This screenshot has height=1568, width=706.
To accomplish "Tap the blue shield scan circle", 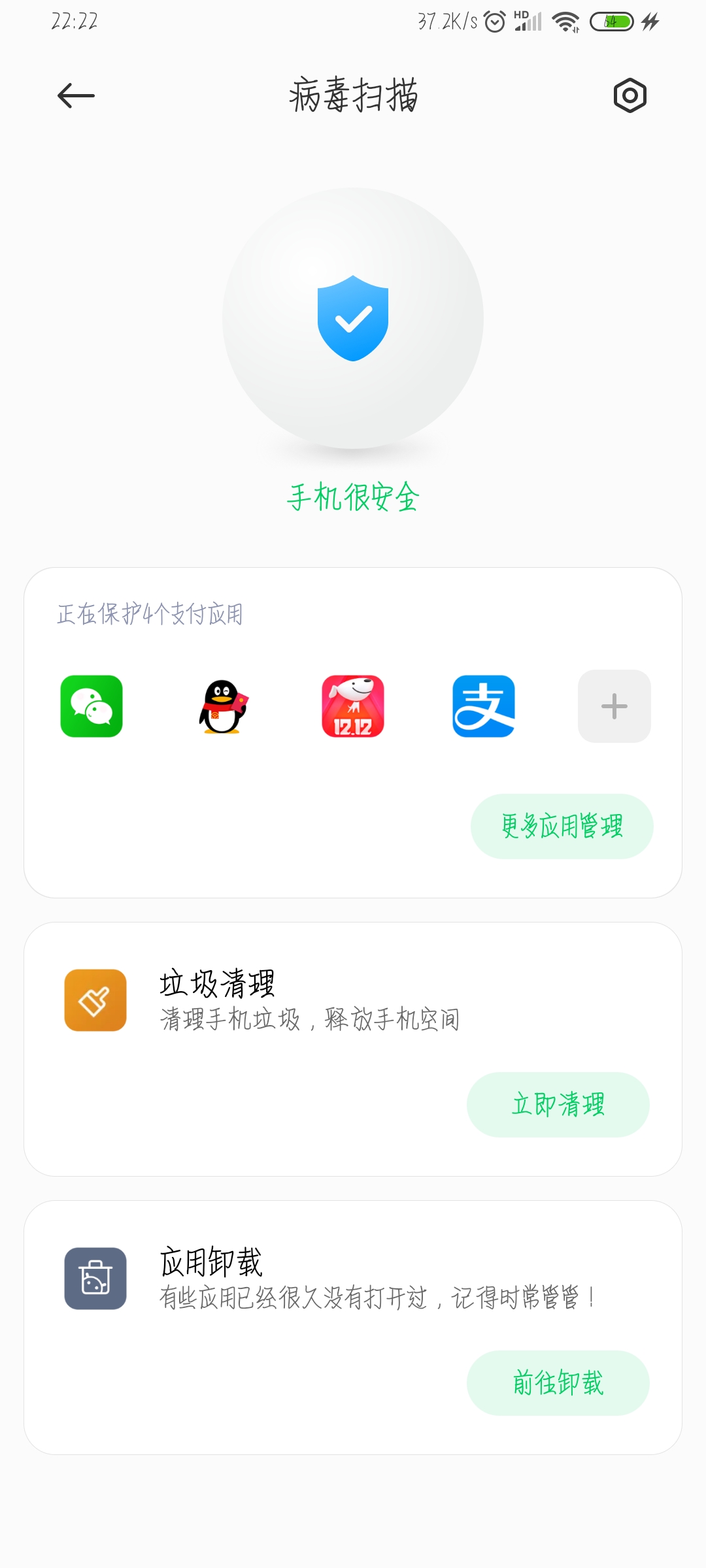I will 353,318.
